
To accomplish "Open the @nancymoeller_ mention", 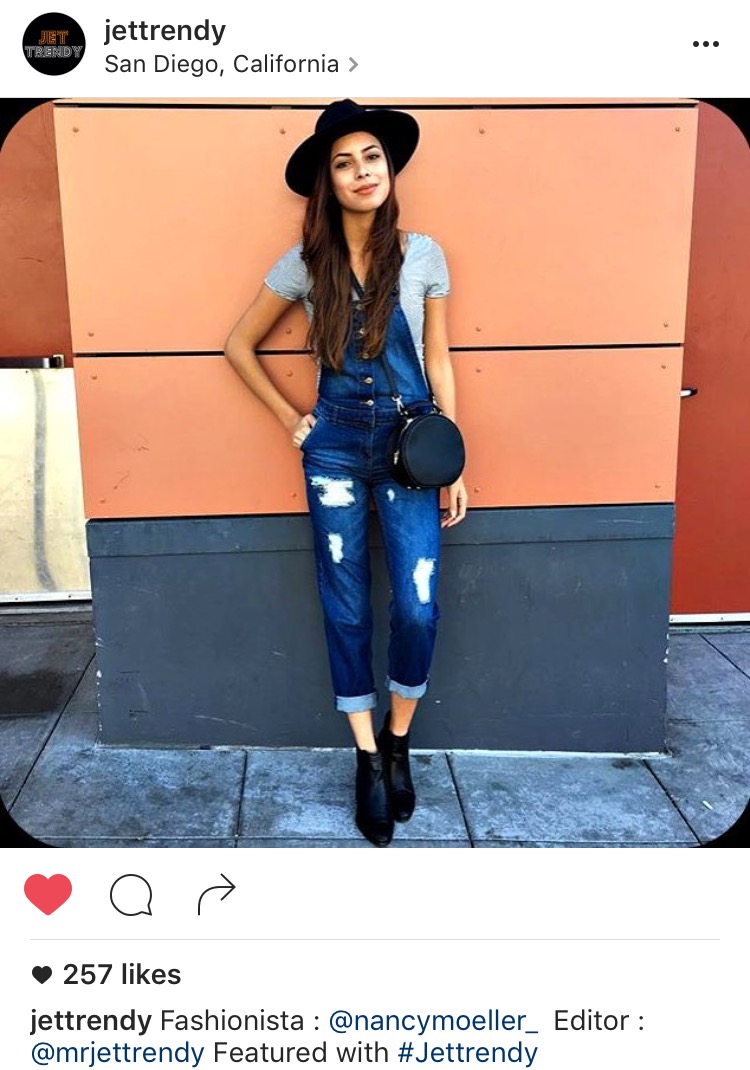I will click(433, 1021).
